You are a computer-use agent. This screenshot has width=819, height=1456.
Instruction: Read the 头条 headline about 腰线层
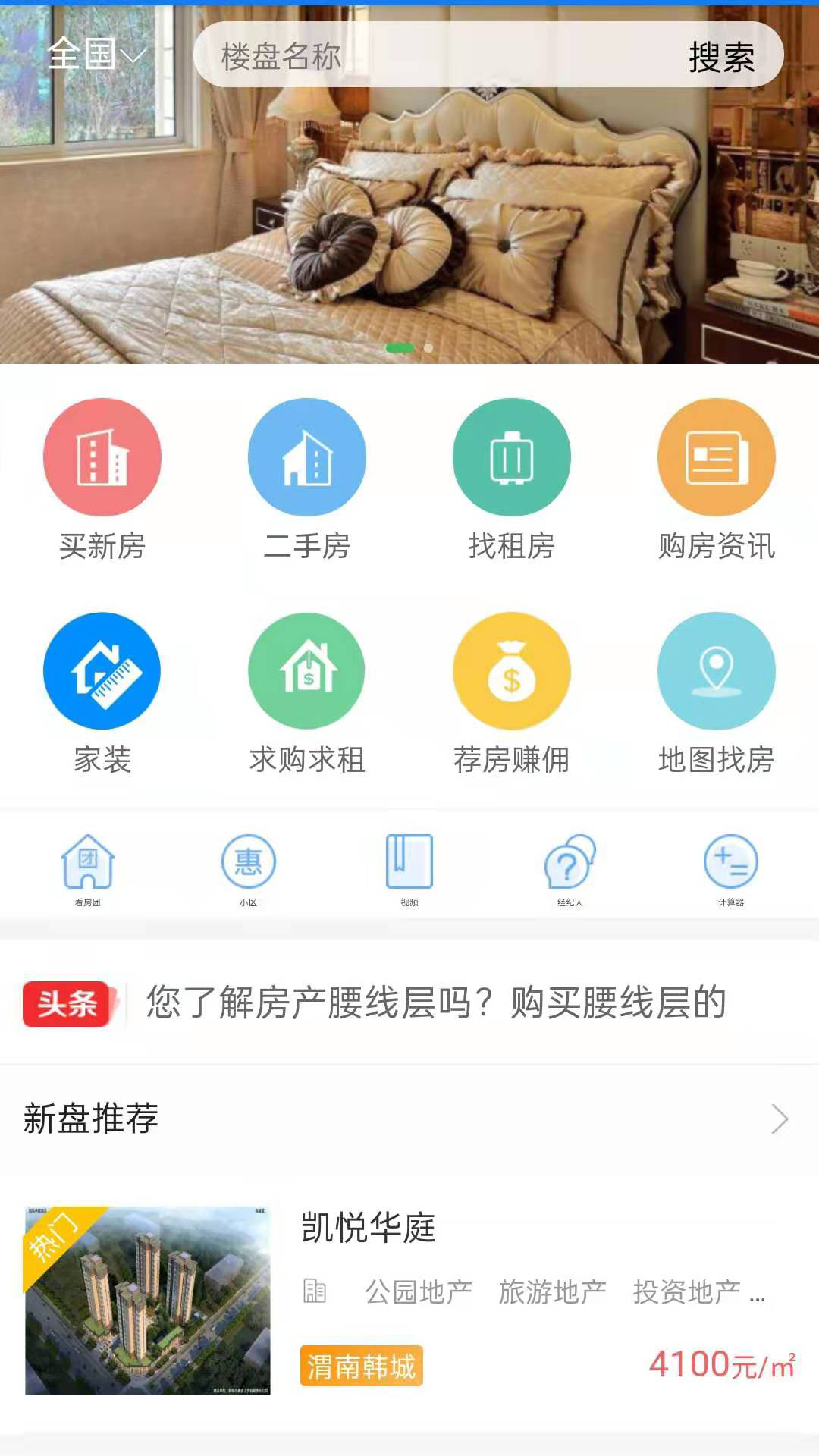436,1003
